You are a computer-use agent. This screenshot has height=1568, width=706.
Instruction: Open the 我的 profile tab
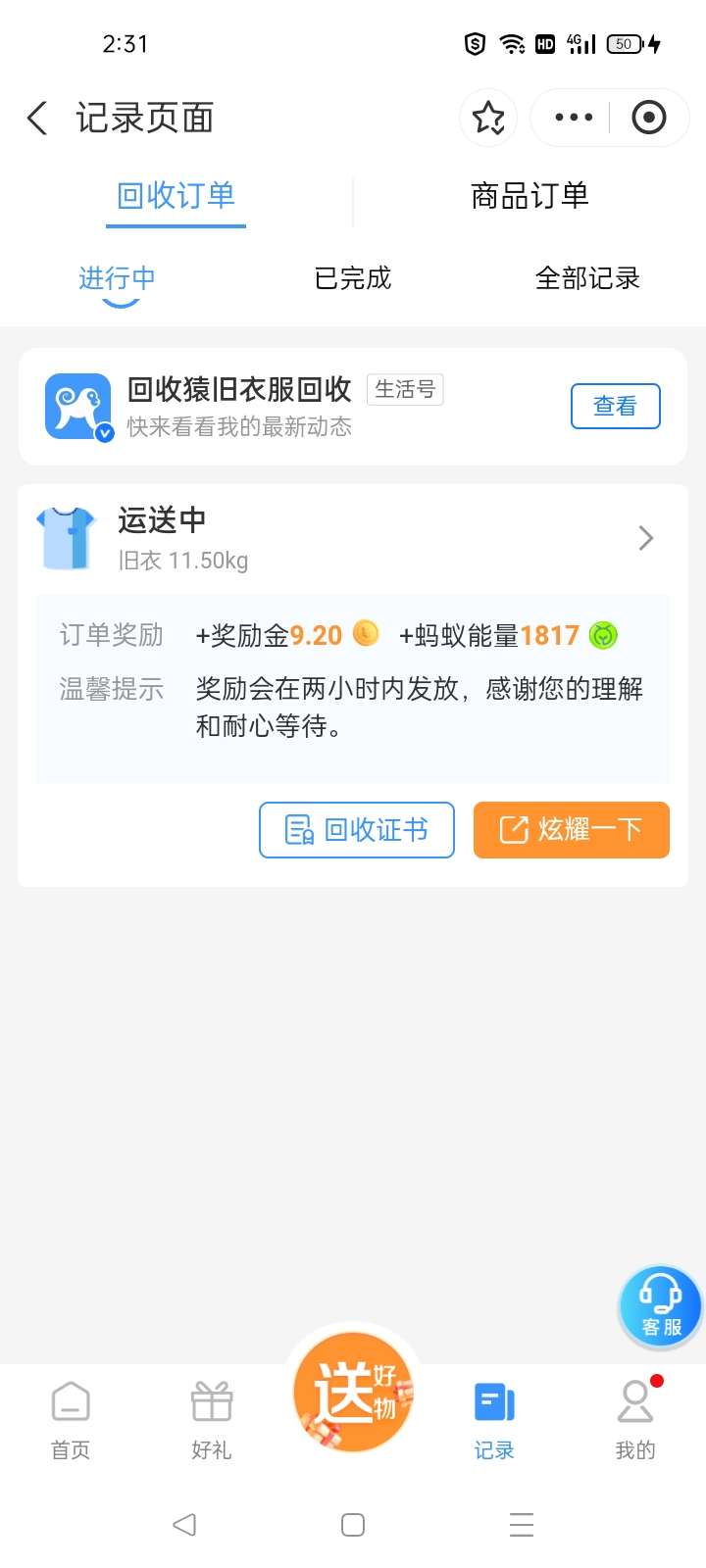(x=635, y=1418)
